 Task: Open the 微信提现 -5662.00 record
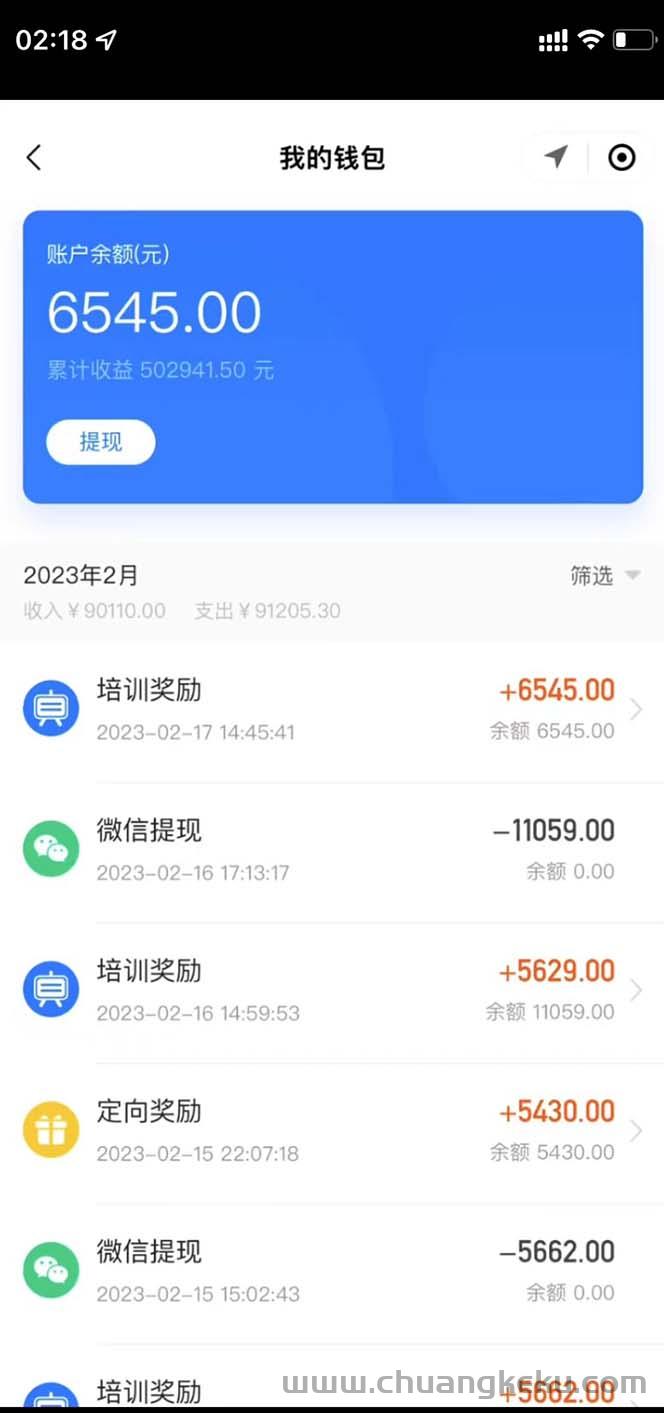332,1273
